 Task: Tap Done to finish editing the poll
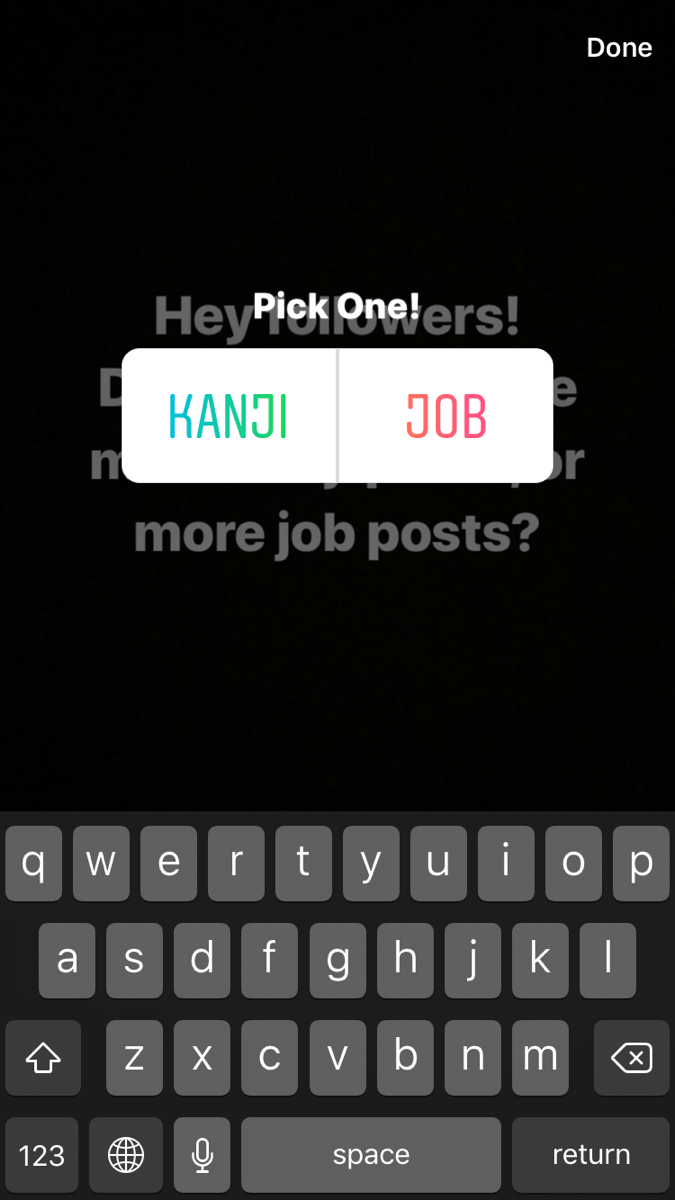pos(619,48)
